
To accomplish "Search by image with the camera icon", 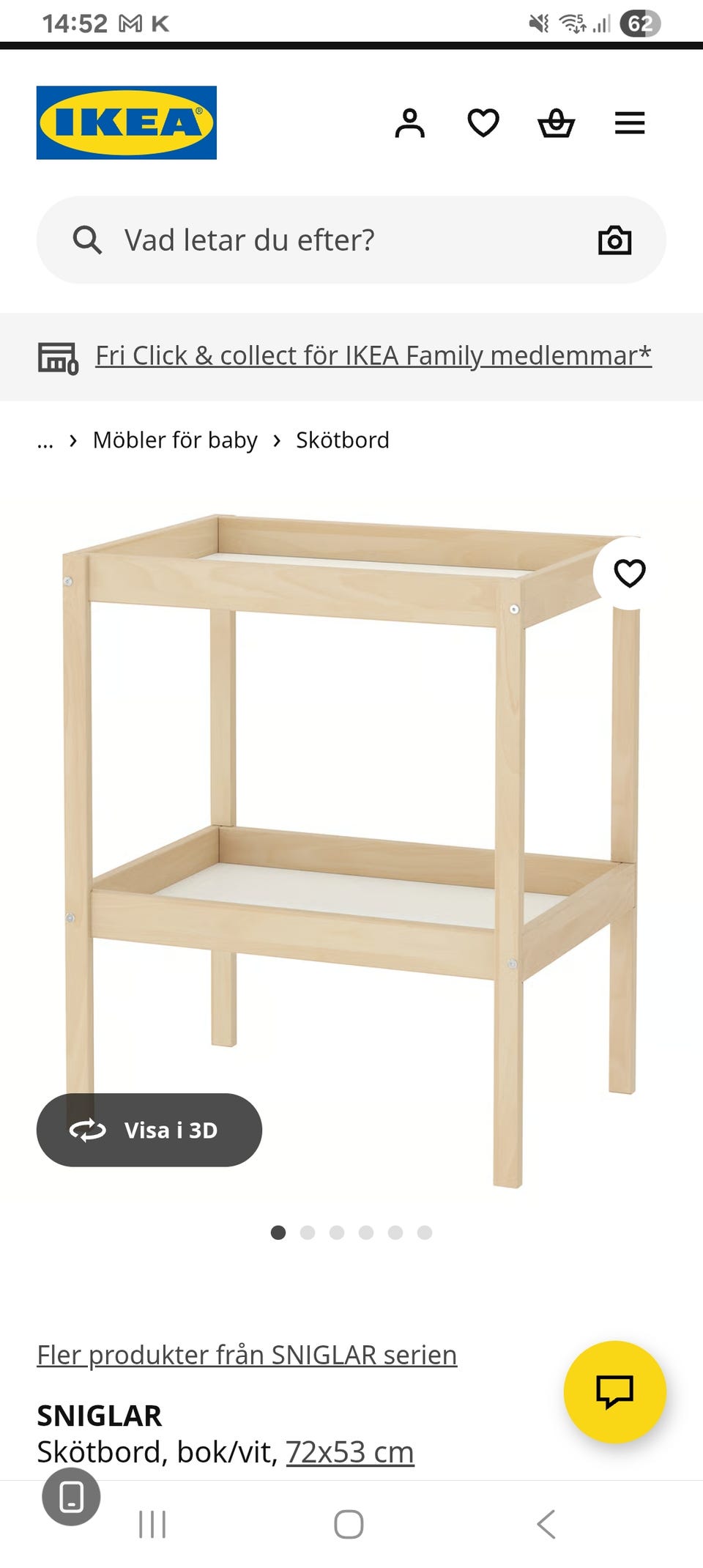I will pyautogui.click(x=614, y=240).
